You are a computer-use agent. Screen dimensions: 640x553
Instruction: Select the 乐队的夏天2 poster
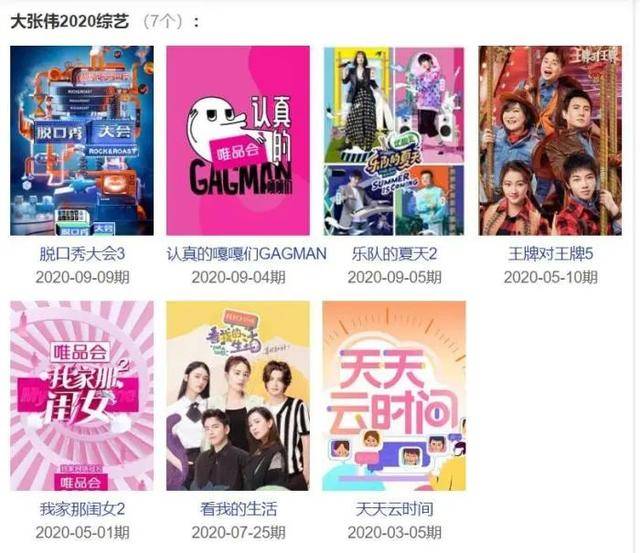(x=394, y=141)
